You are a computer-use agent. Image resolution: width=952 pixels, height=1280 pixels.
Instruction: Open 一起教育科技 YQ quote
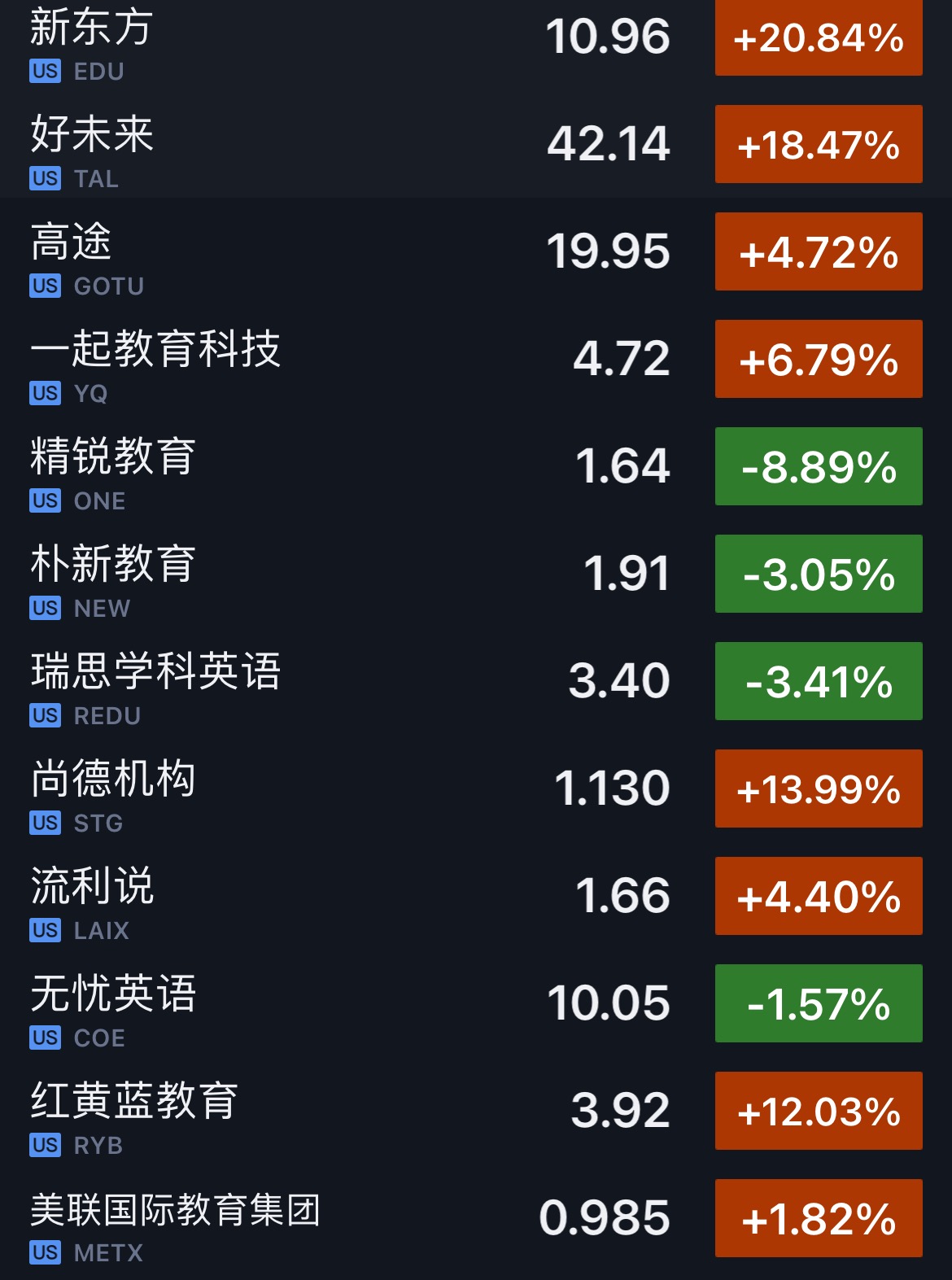pyautogui.click(x=325, y=360)
